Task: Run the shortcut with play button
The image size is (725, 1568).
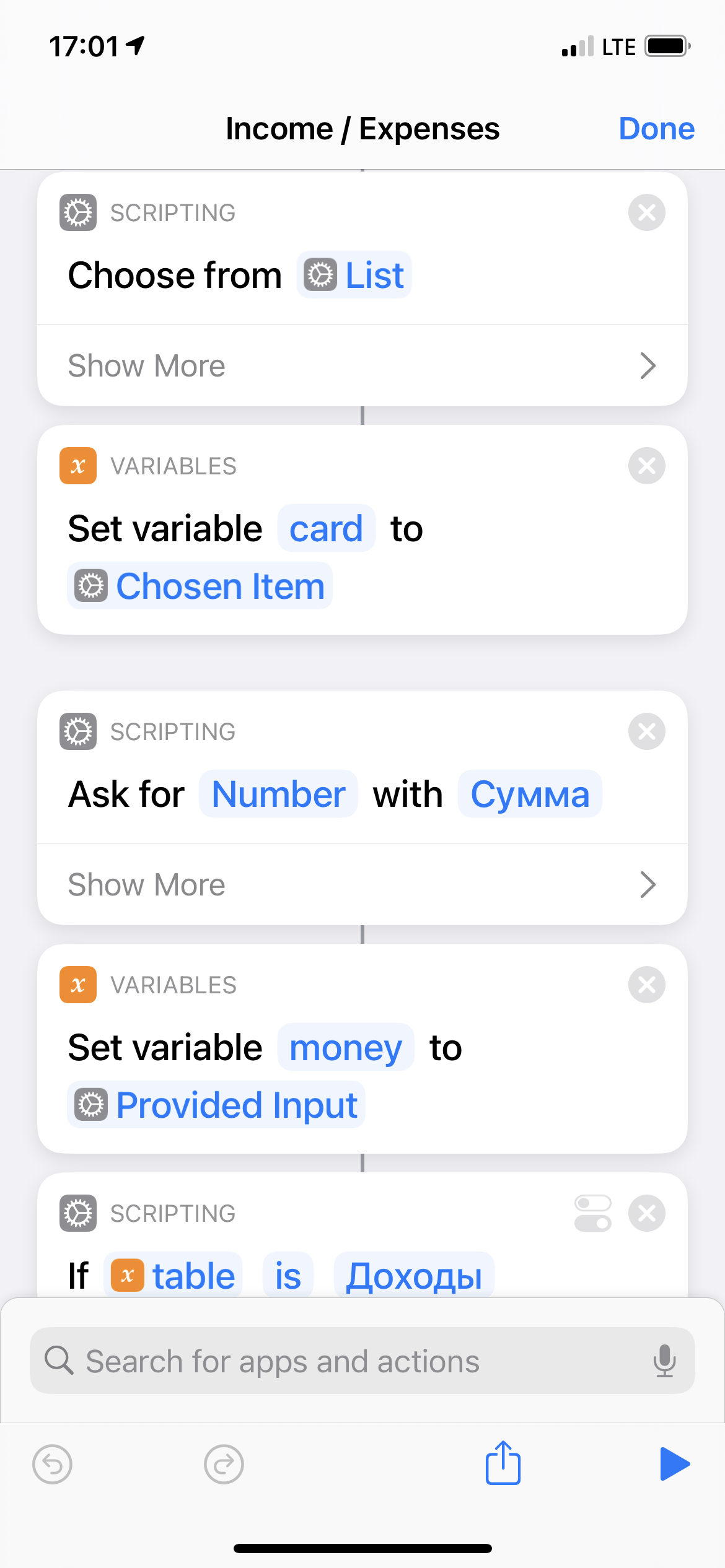Action: pyautogui.click(x=674, y=1464)
